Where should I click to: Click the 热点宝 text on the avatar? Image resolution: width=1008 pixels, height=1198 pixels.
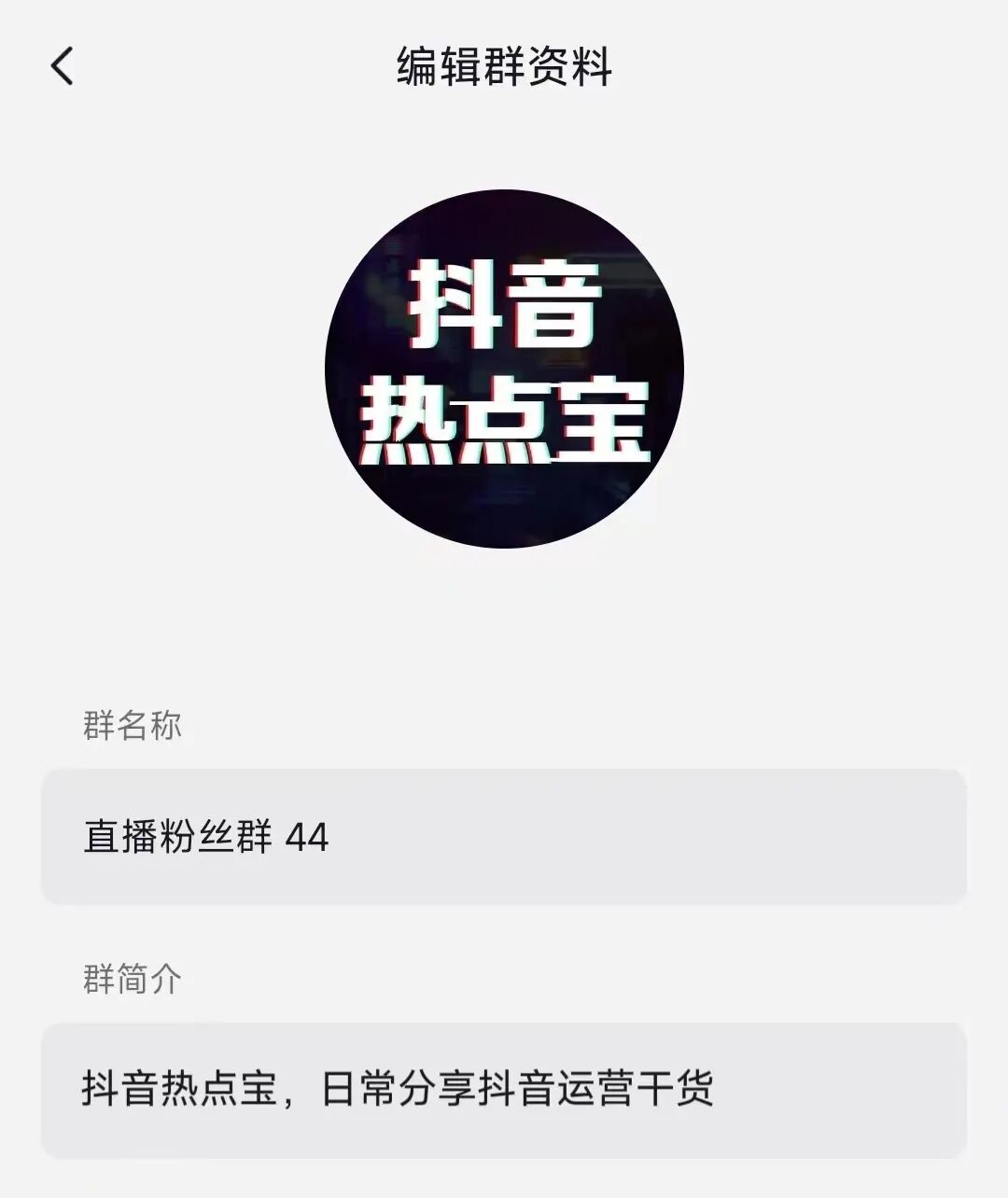click(x=508, y=422)
